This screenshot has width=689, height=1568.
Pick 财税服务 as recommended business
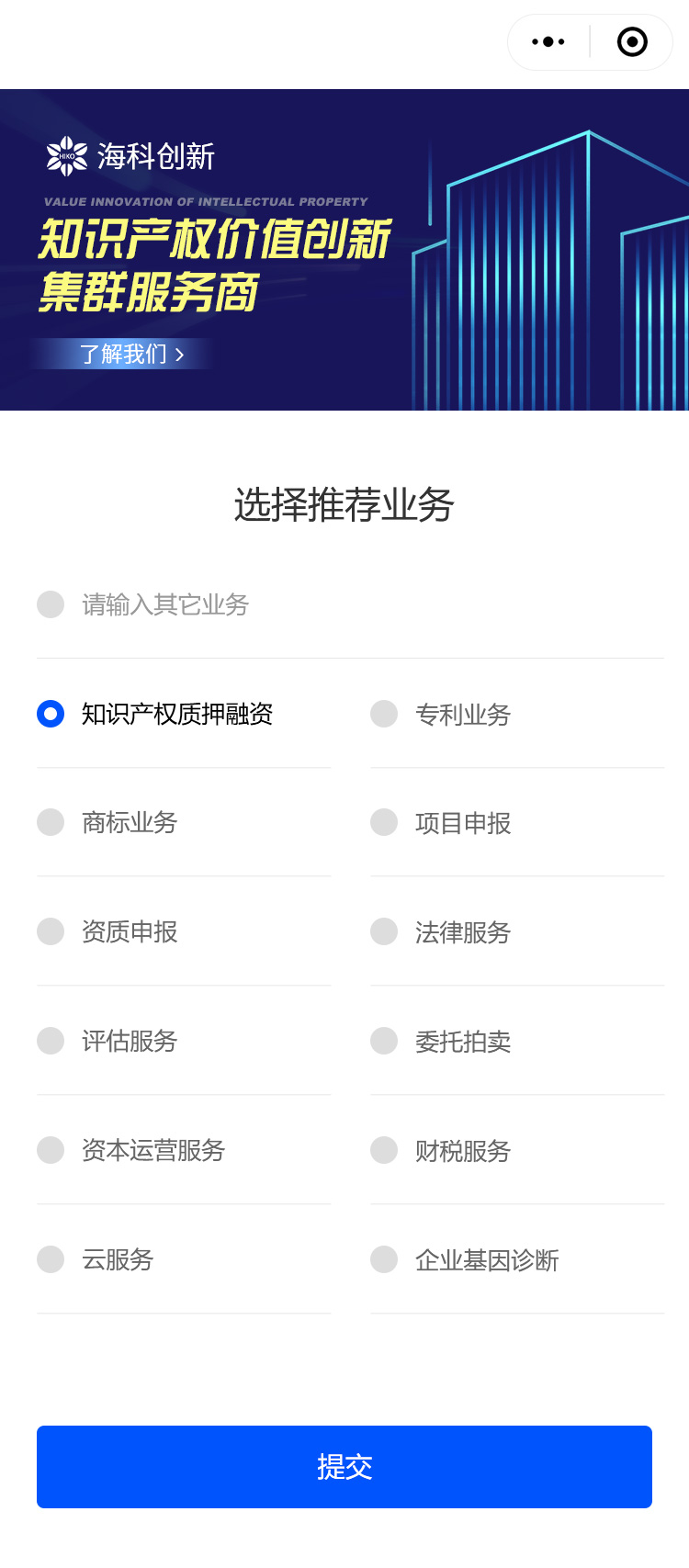click(x=384, y=1150)
